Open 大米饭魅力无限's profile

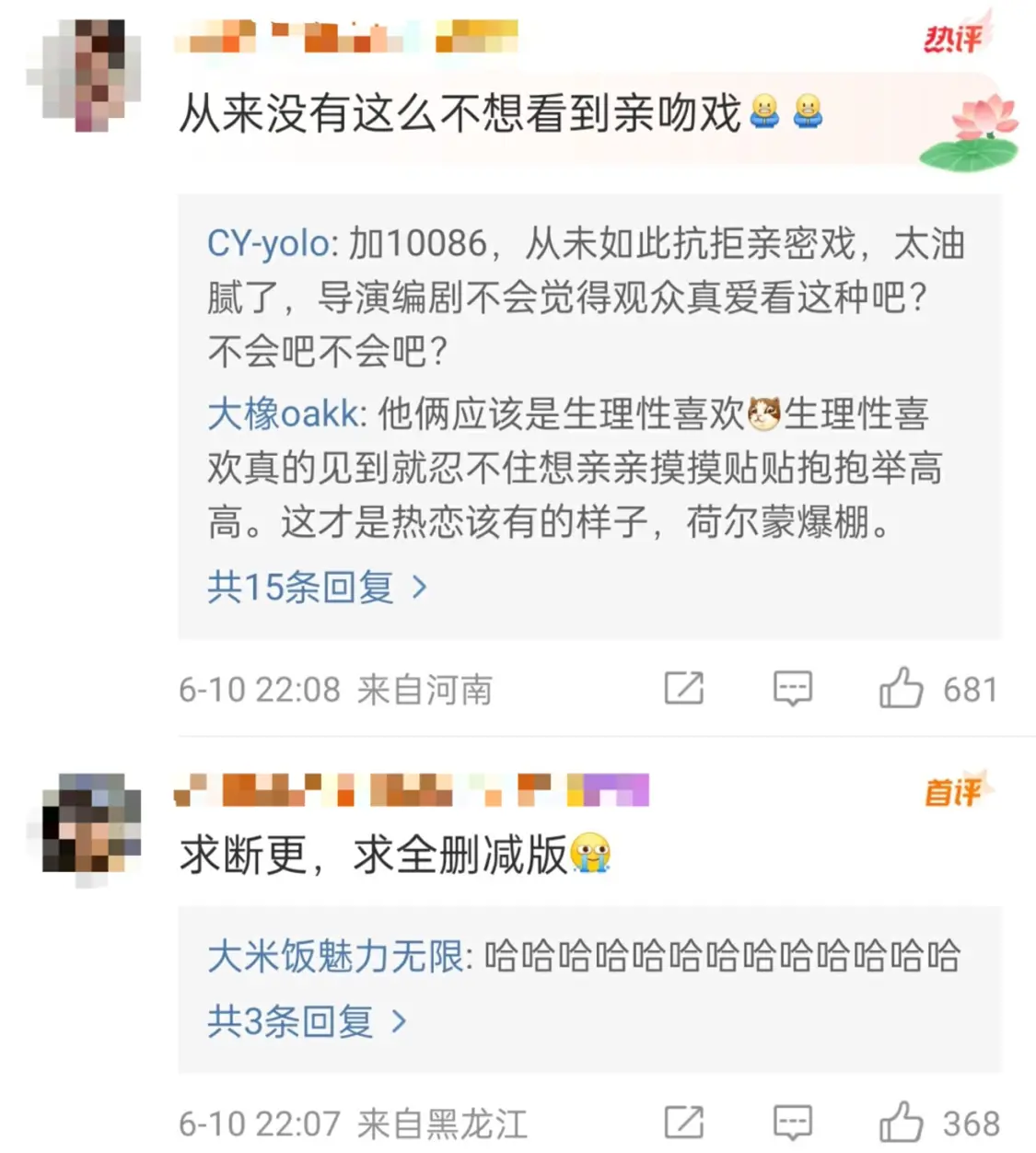(335, 956)
